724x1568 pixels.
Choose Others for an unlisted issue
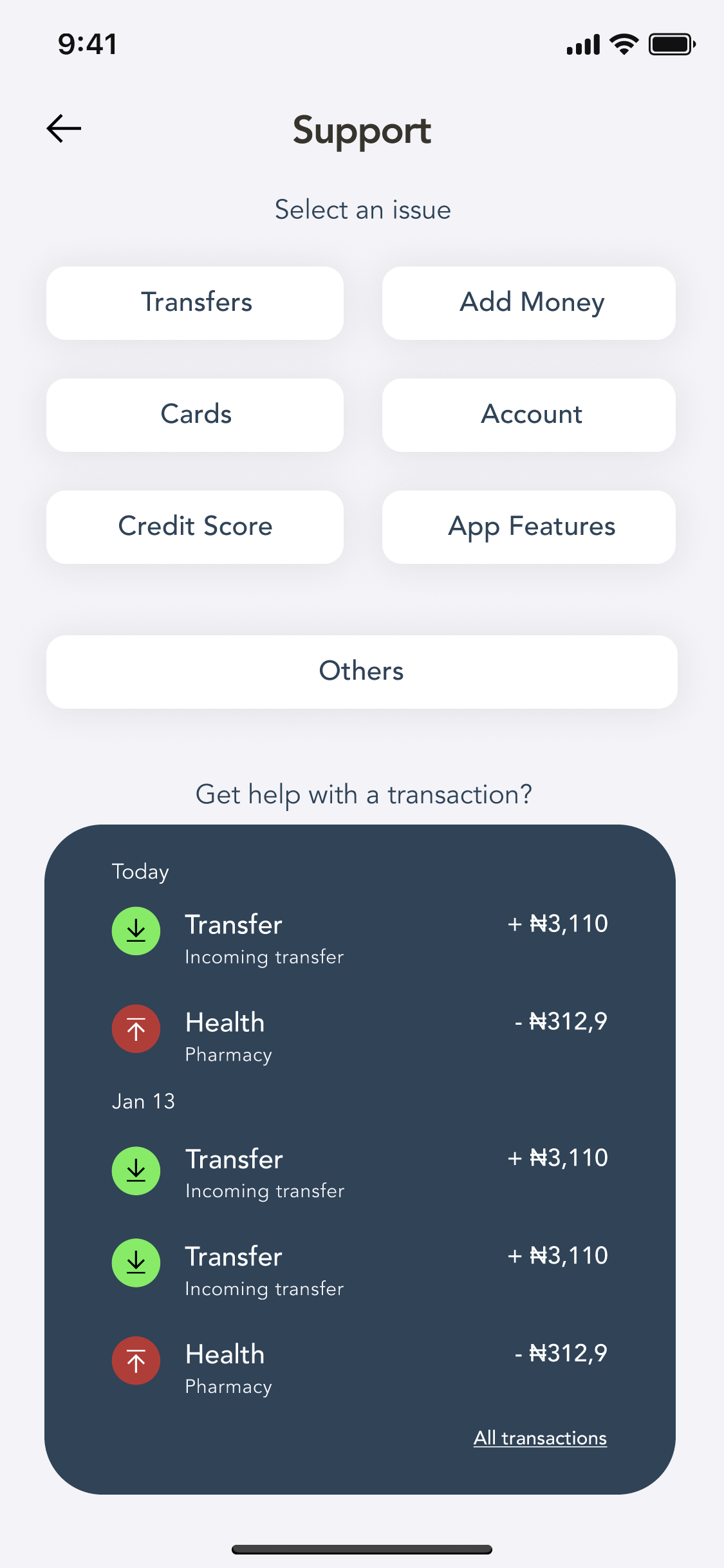click(x=362, y=671)
